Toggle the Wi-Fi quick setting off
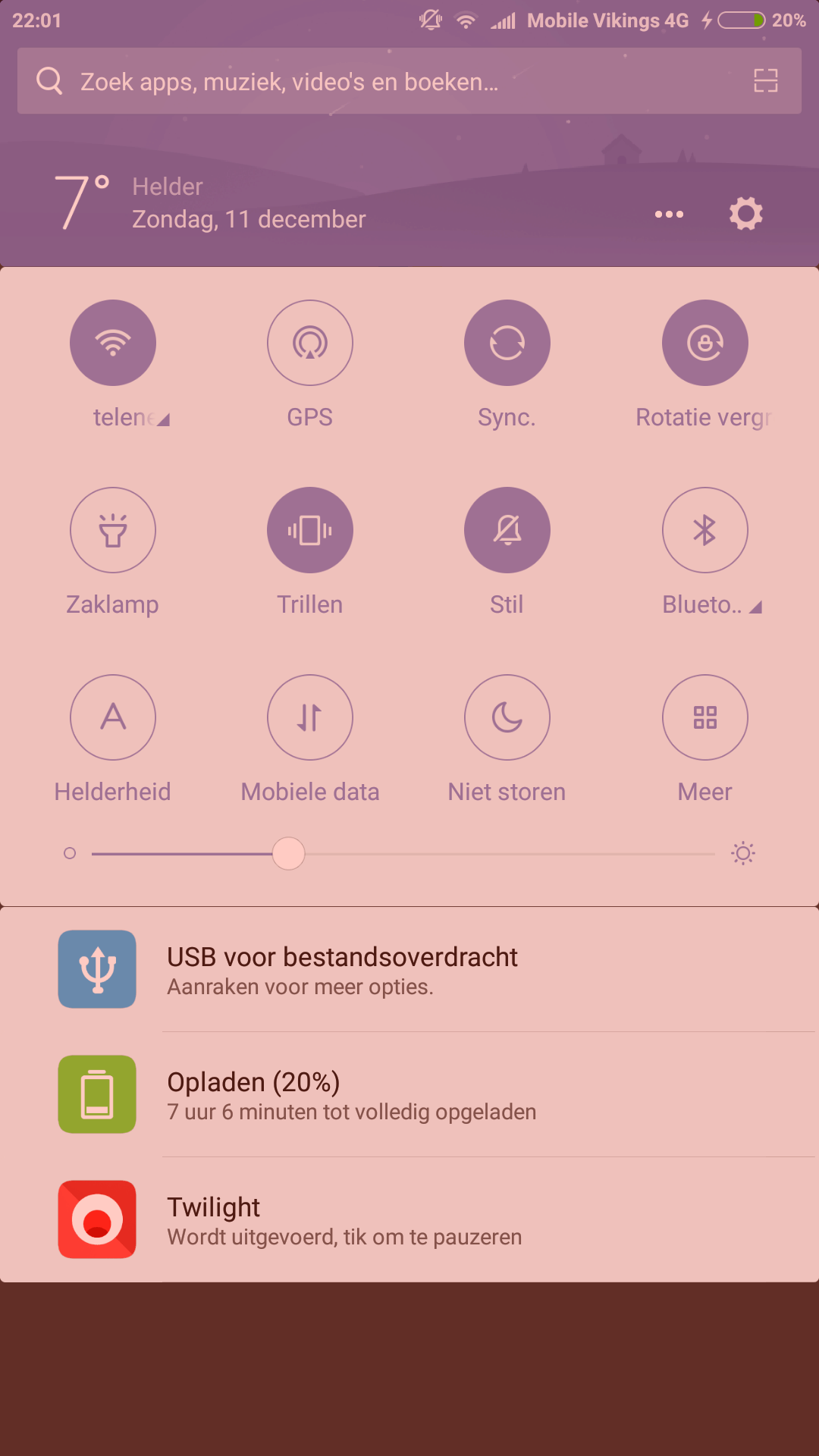 113,343
